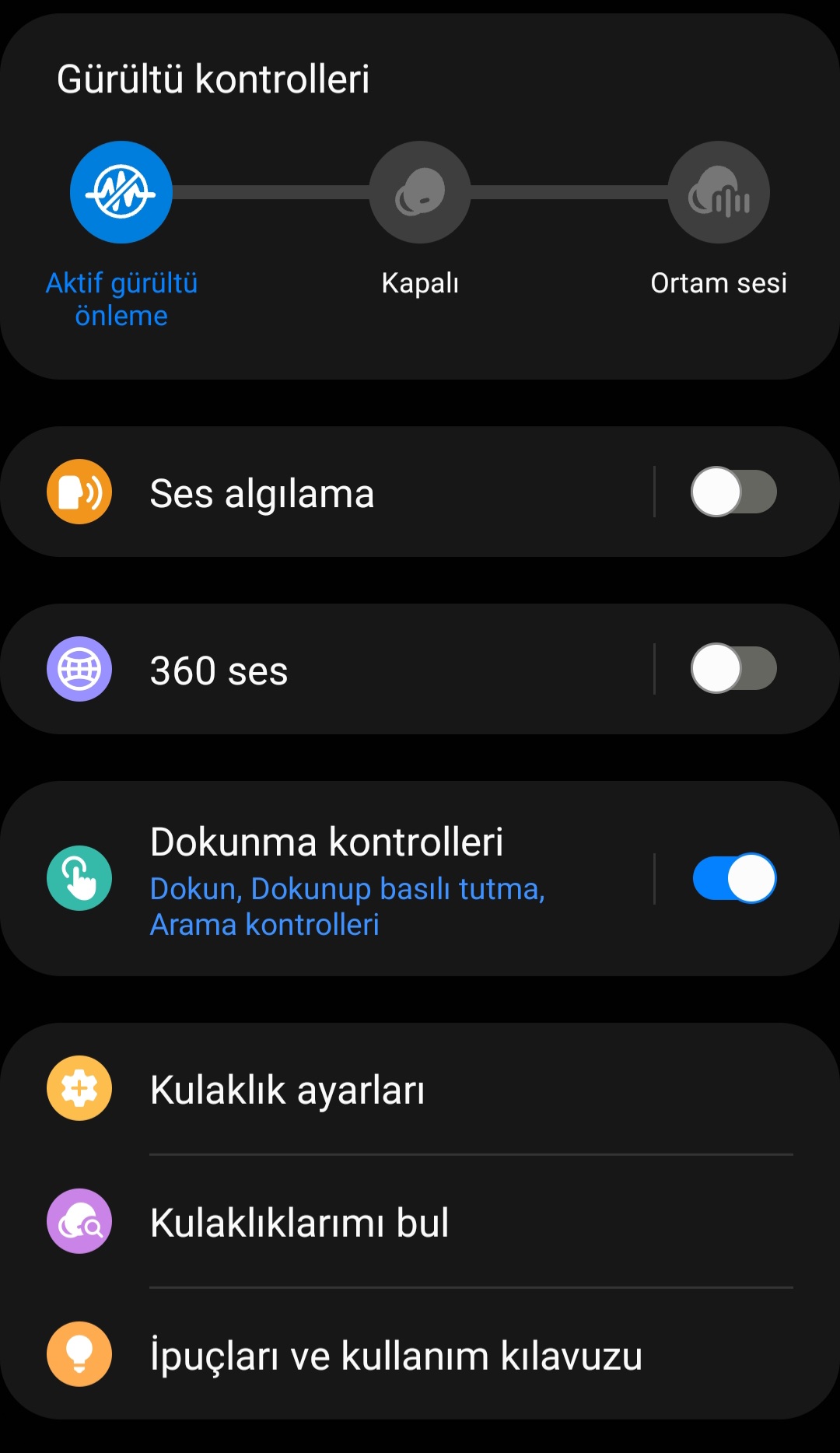Open Kulaklık ayarları

pos(420,1089)
